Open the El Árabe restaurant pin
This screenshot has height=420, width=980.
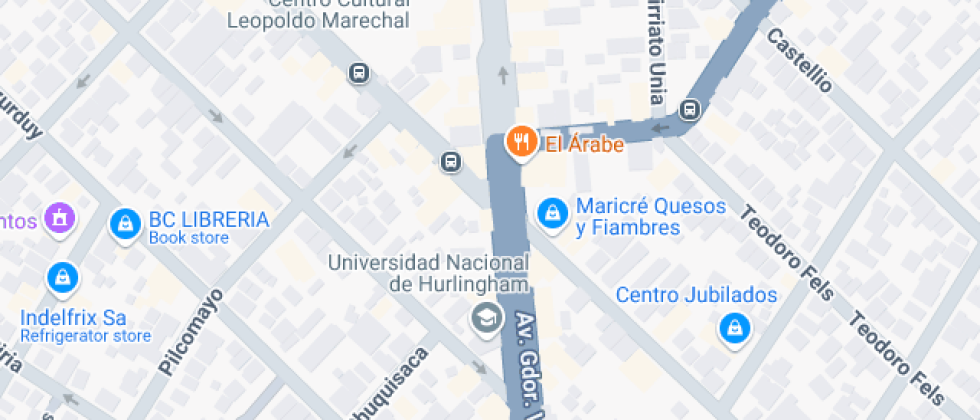520,143
